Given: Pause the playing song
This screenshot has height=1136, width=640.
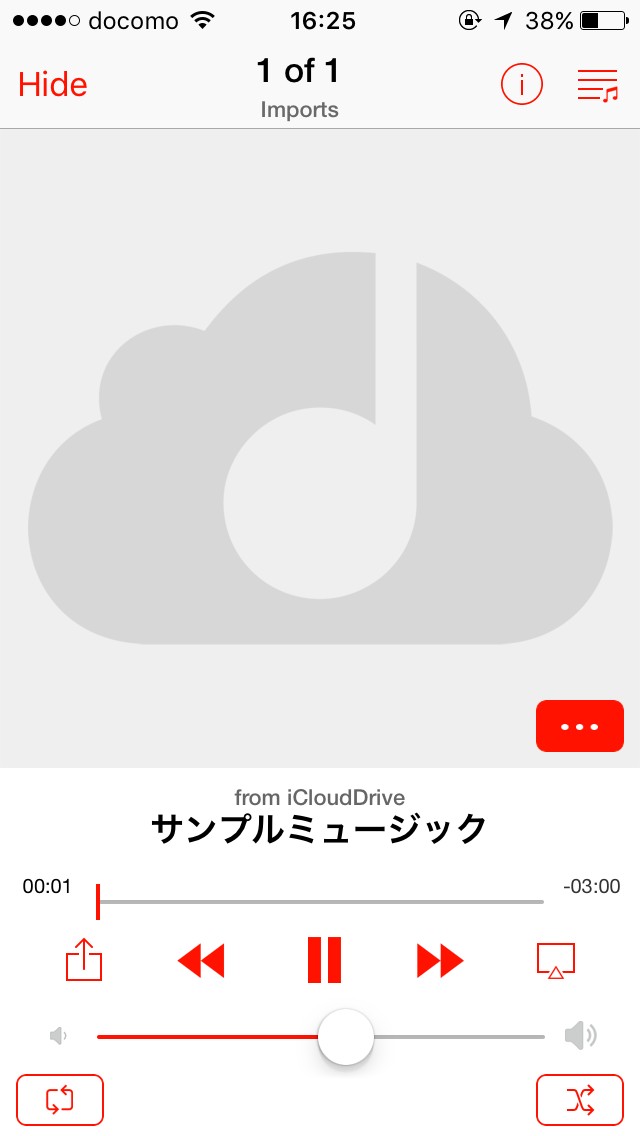Looking at the screenshot, I should tap(324, 961).
